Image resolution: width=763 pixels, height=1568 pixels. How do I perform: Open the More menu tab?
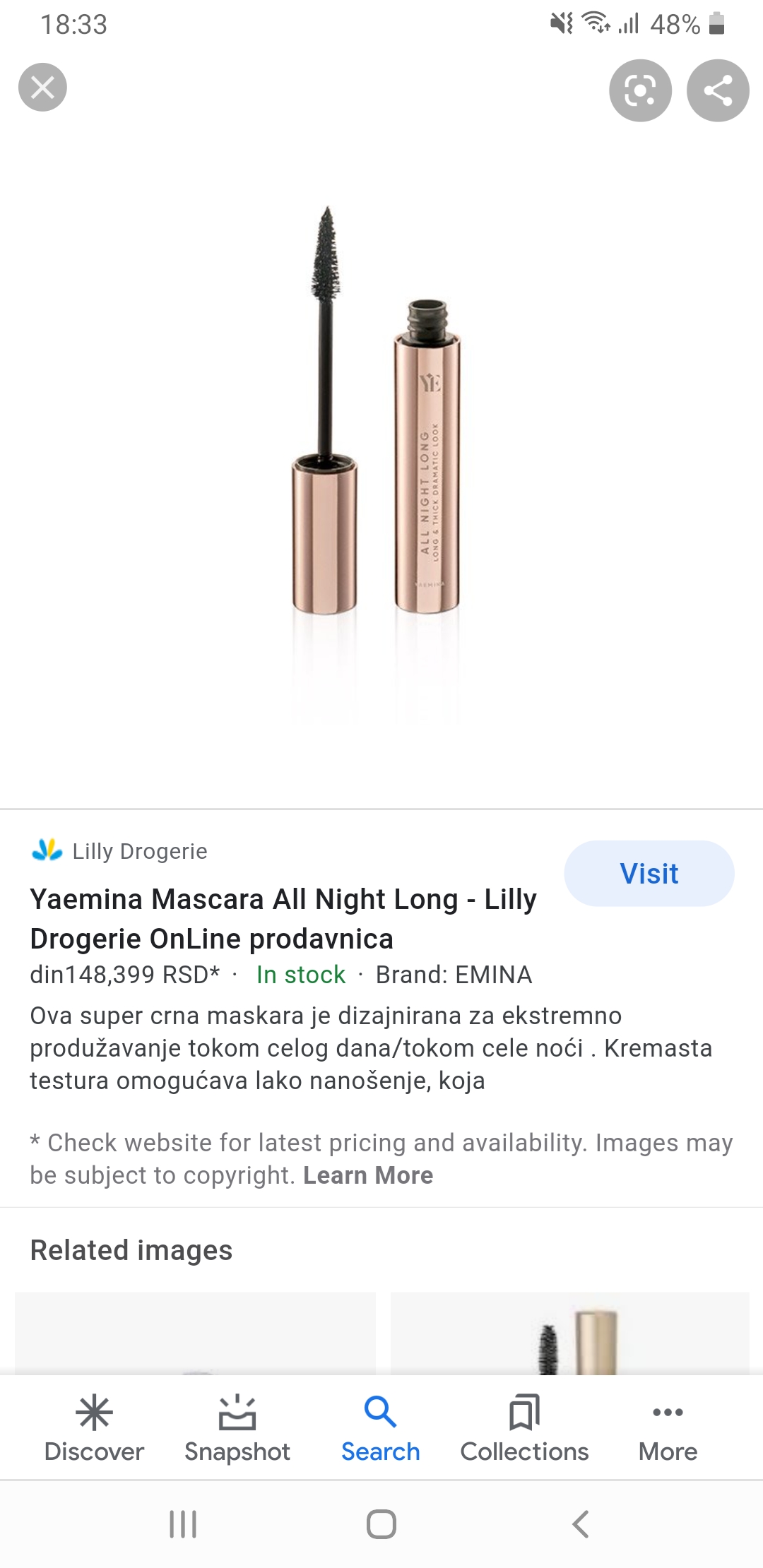(x=668, y=1428)
